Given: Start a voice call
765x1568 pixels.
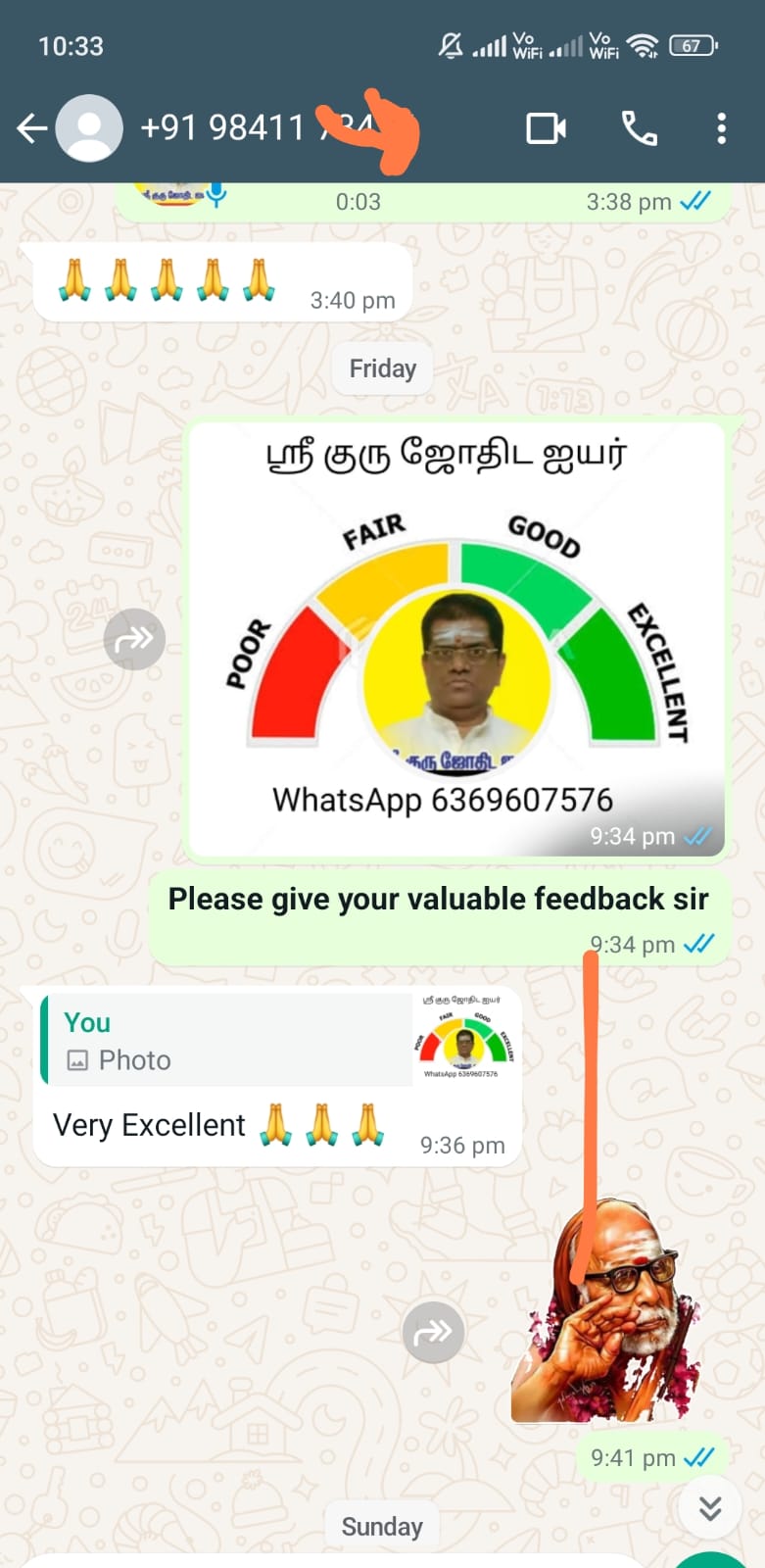Looking at the screenshot, I should point(640,128).
